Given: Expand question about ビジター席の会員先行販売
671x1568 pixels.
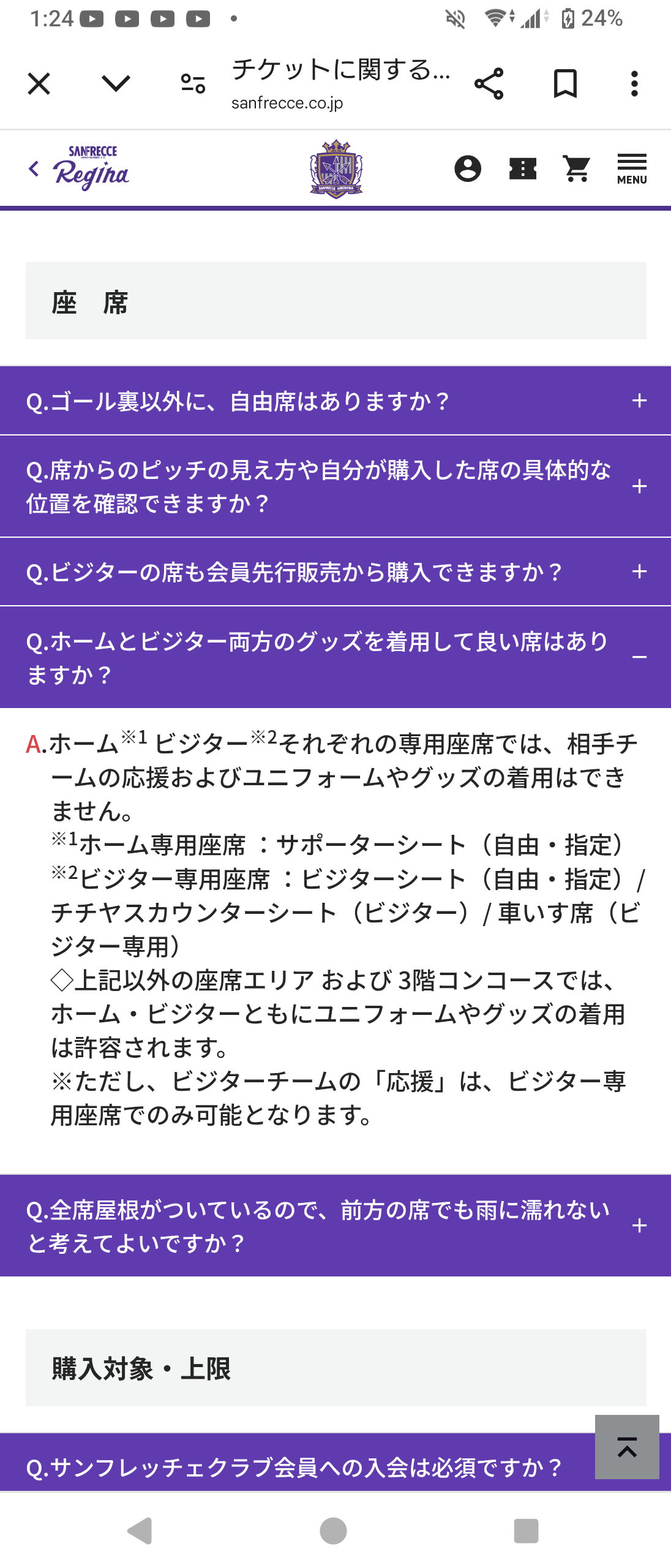Looking at the screenshot, I should pos(335,572).
